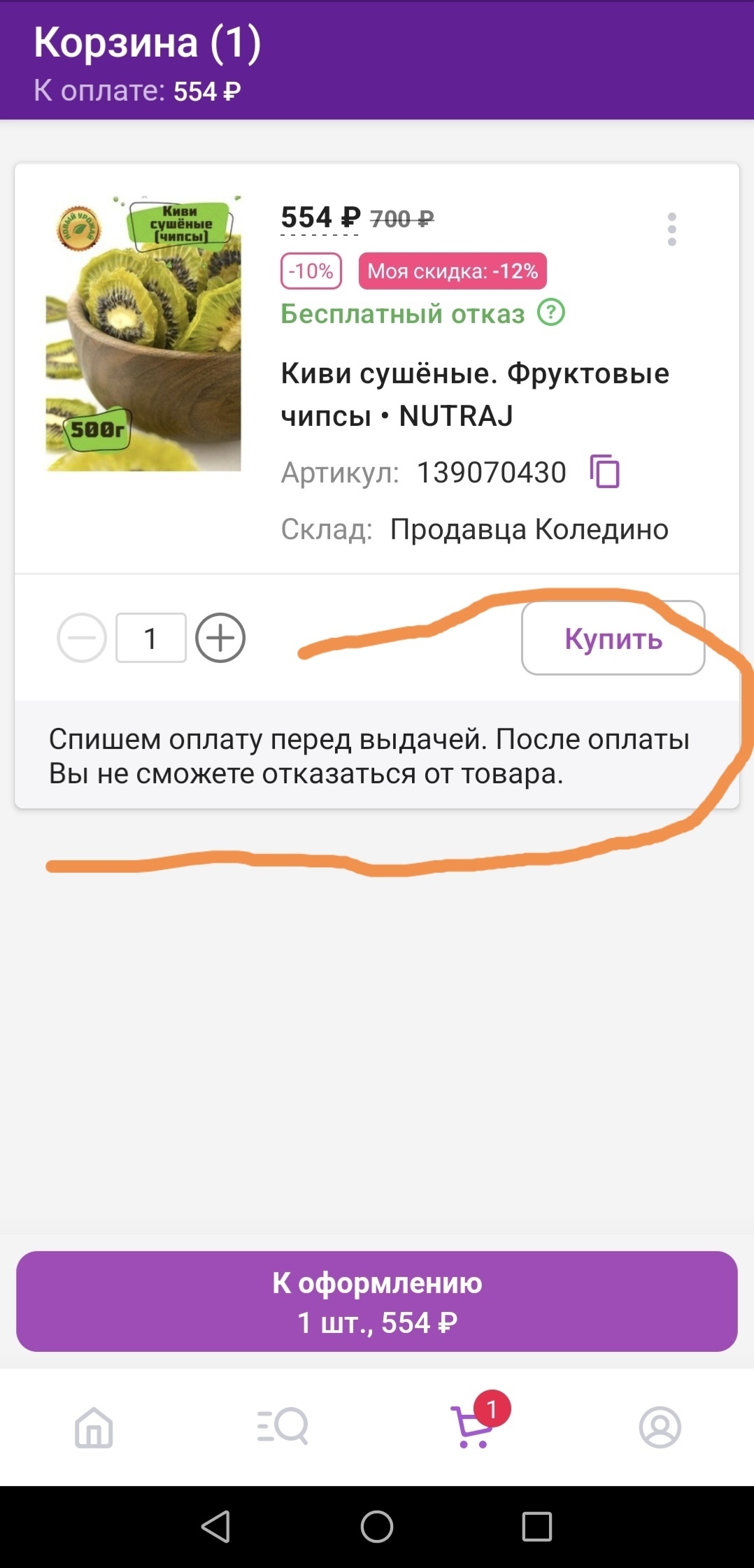Switch to the Profile tab

coord(660,1427)
